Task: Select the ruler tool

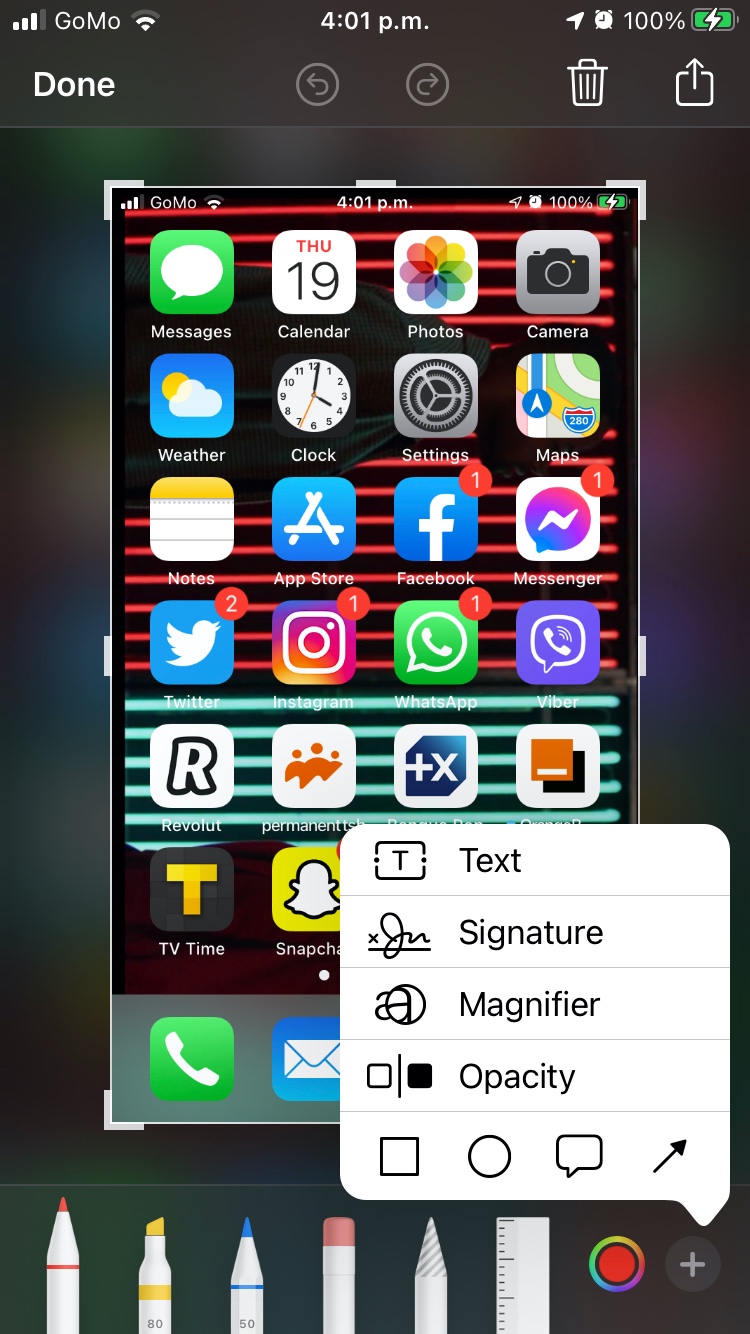Action: tap(523, 1275)
